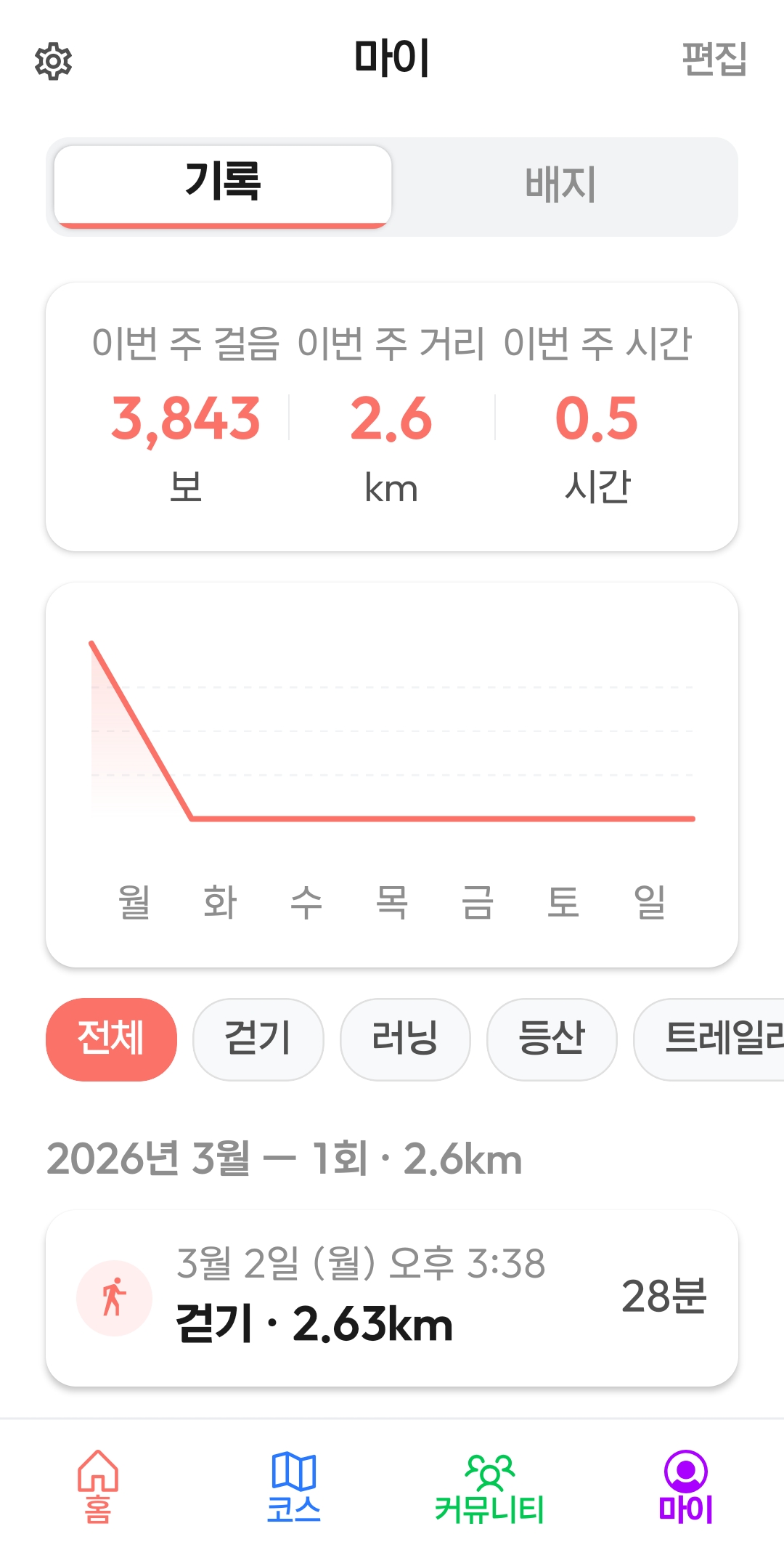Tap the 편집 edit button

[x=714, y=59]
